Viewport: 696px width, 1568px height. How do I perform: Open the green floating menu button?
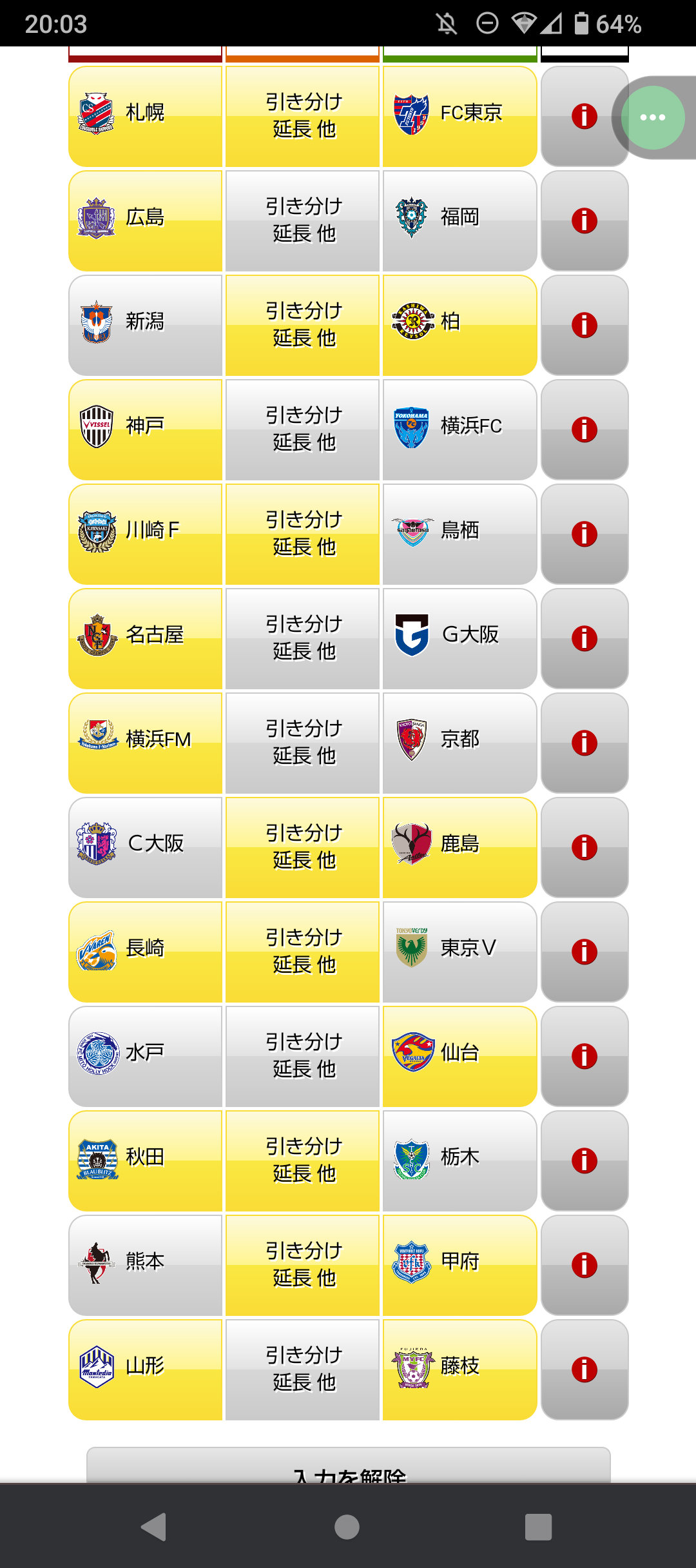coord(653,117)
